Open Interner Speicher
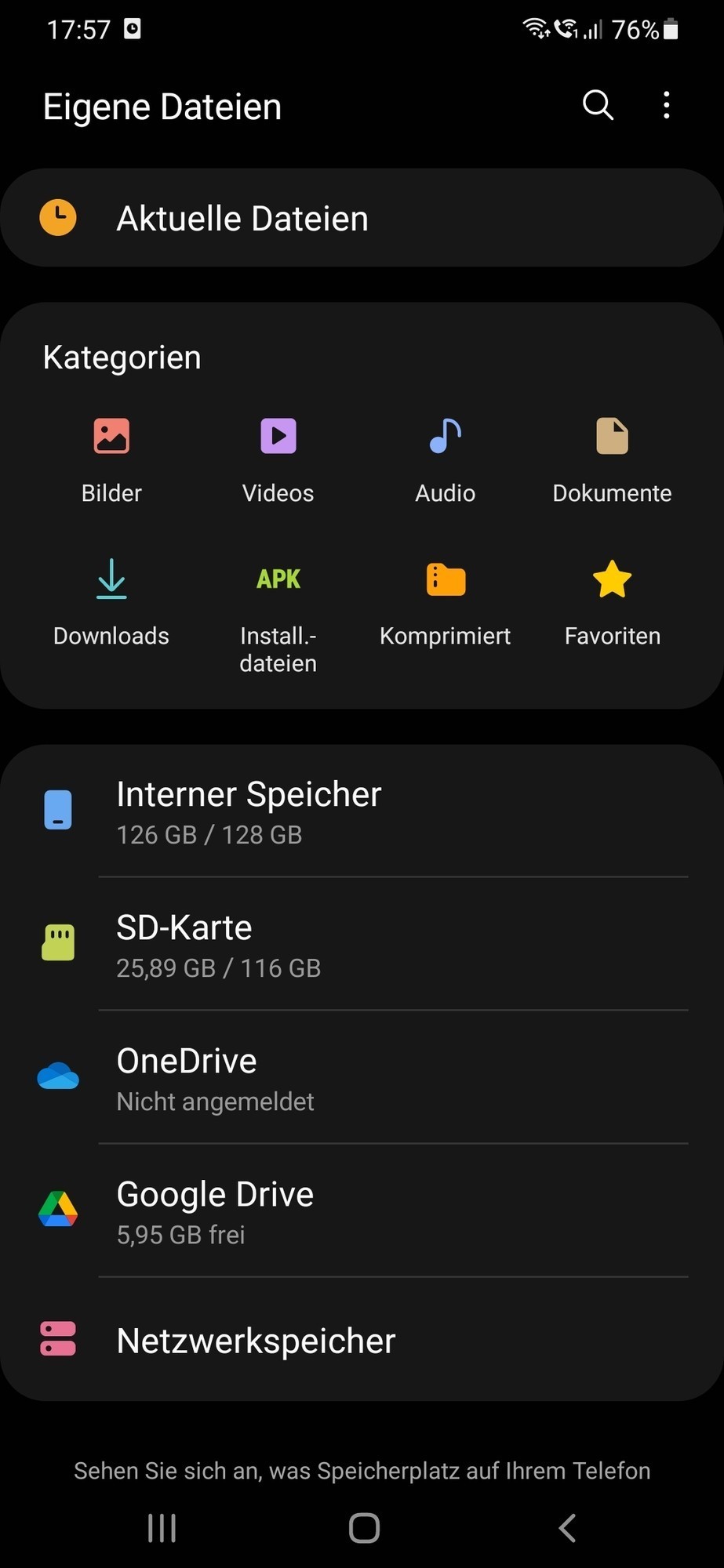 click(361, 811)
